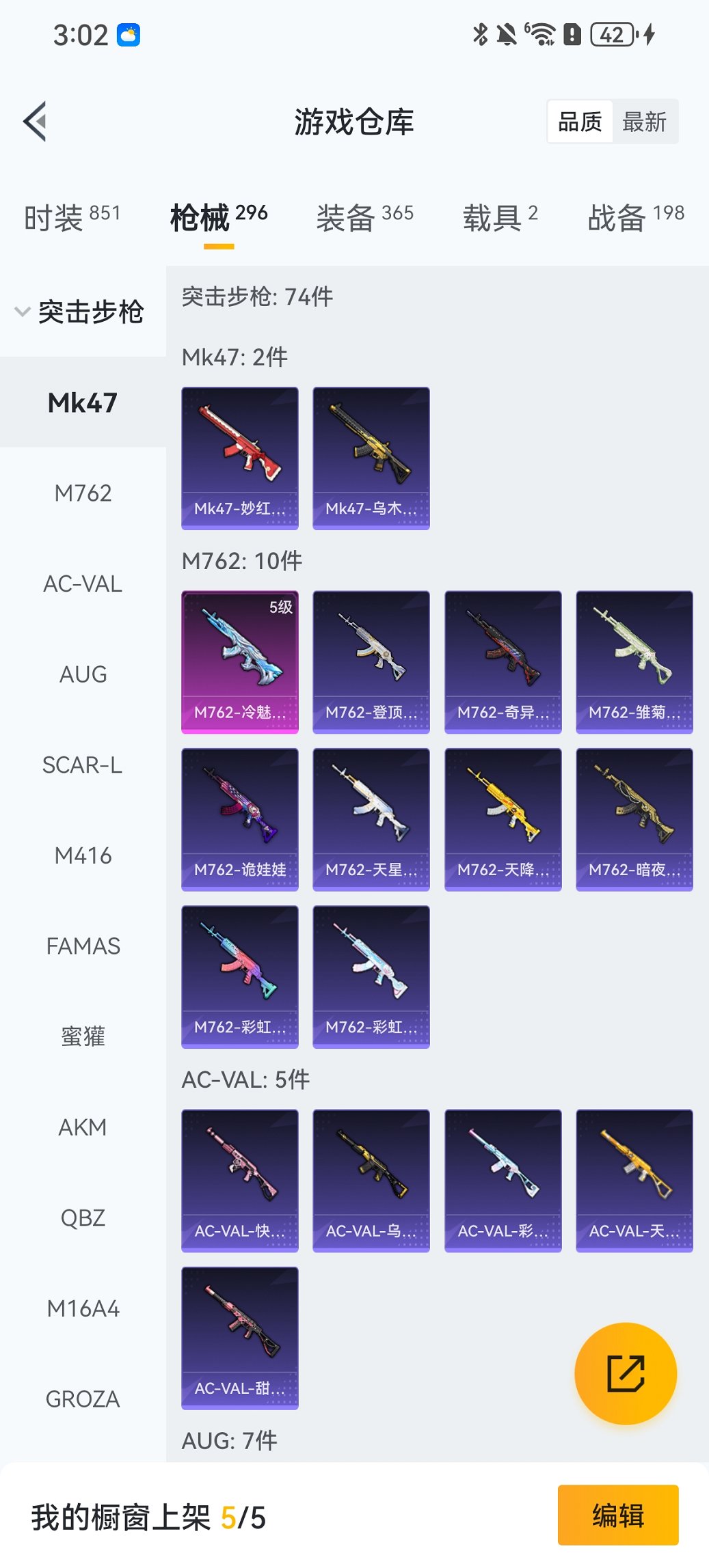Image resolution: width=709 pixels, height=1568 pixels.
Task: Choose M416 from the sidebar
Action: (x=83, y=855)
